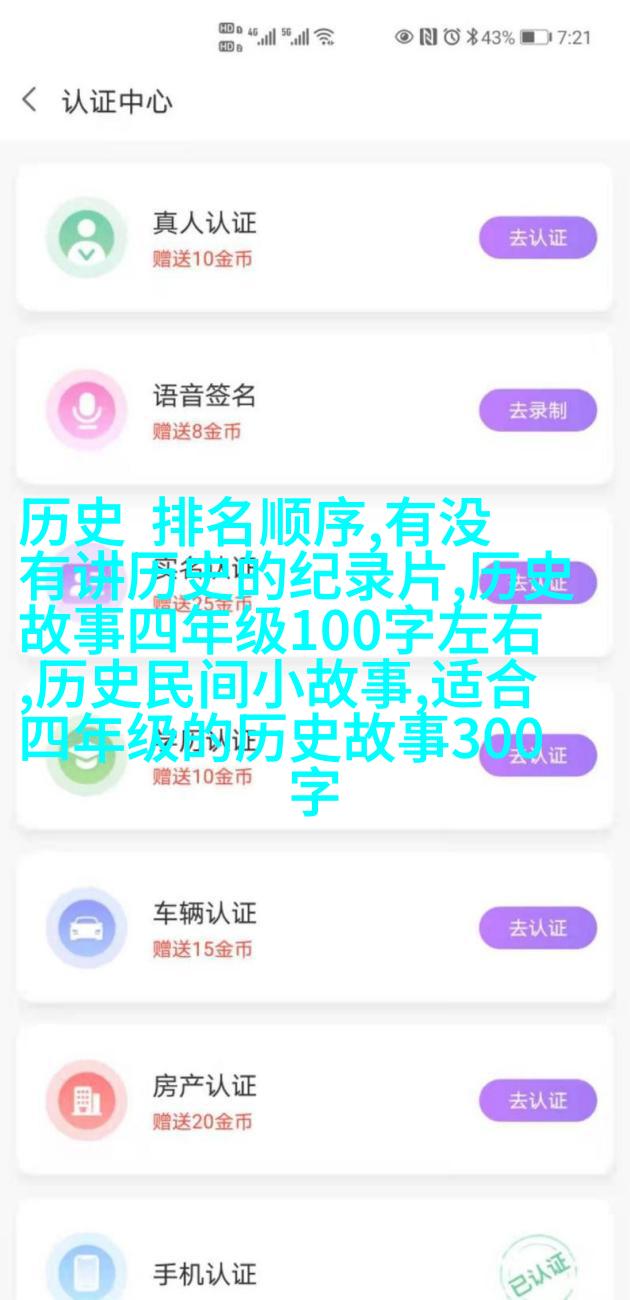
Task: Tap 去录制 for 语音签名
Action: click(x=537, y=410)
